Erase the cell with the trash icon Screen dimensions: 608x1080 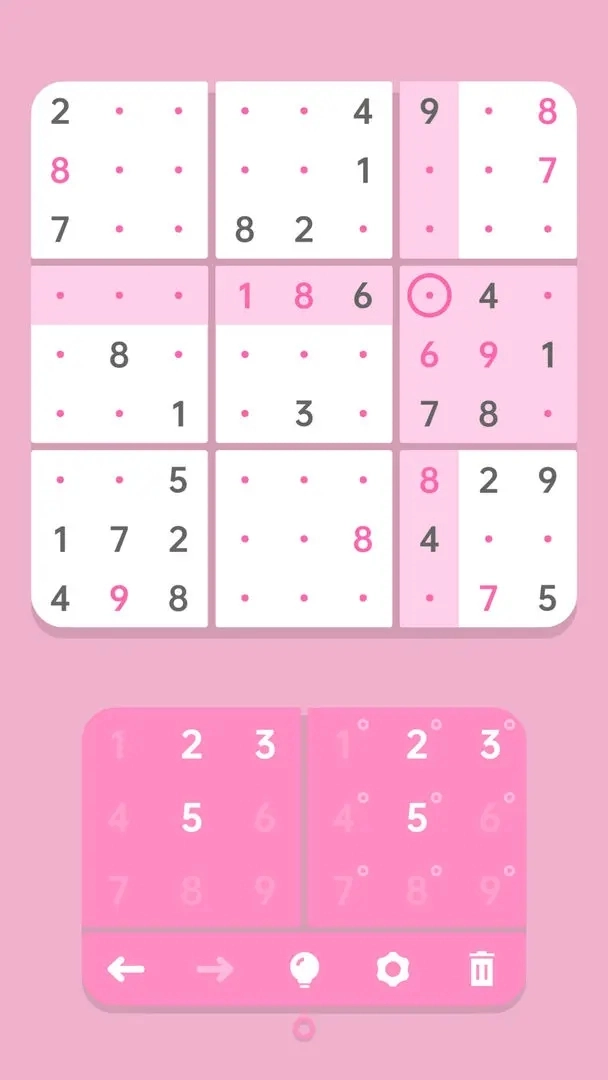(x=481, y=968)
